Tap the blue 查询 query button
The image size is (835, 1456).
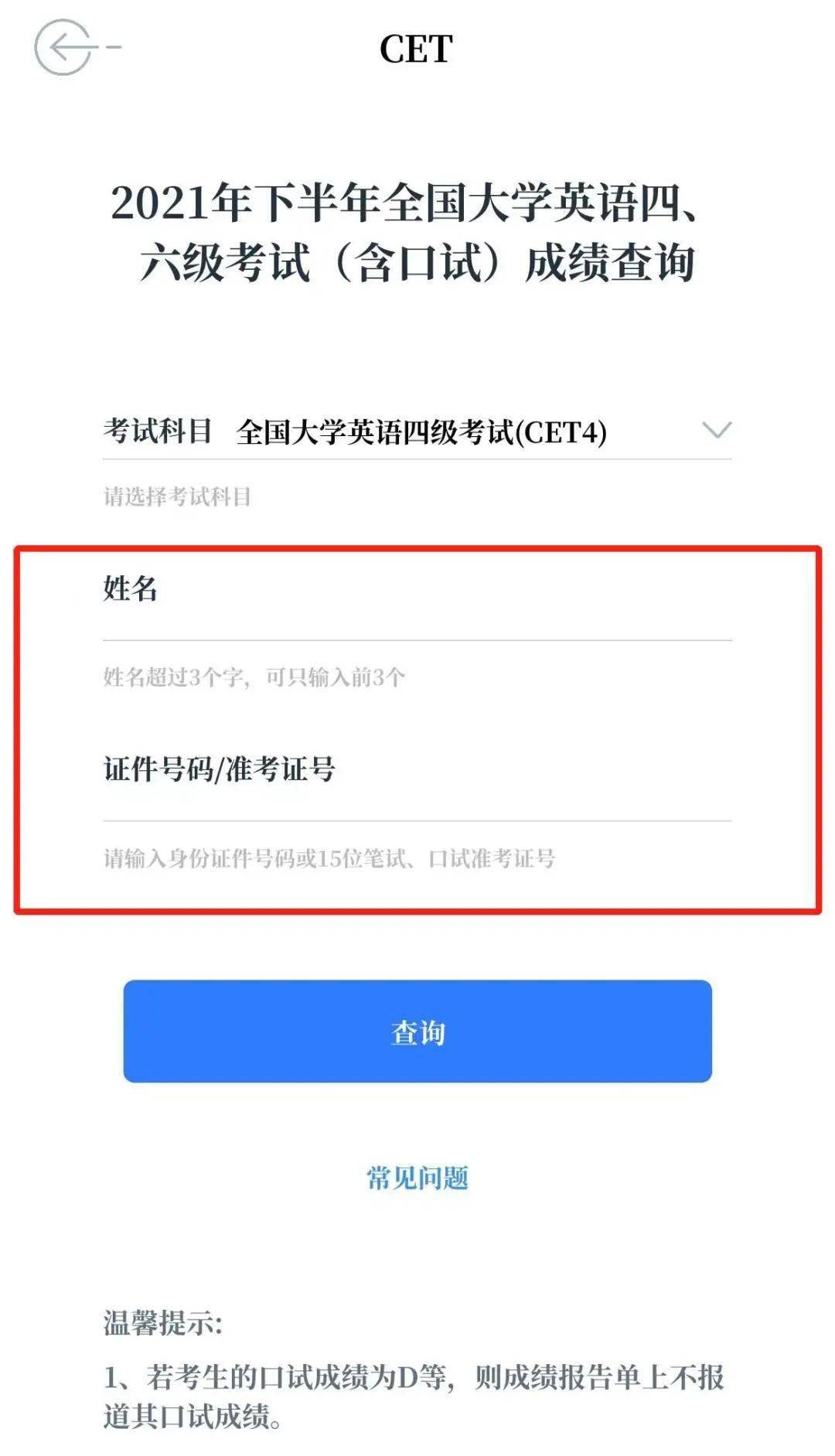tap(417, 1031)
